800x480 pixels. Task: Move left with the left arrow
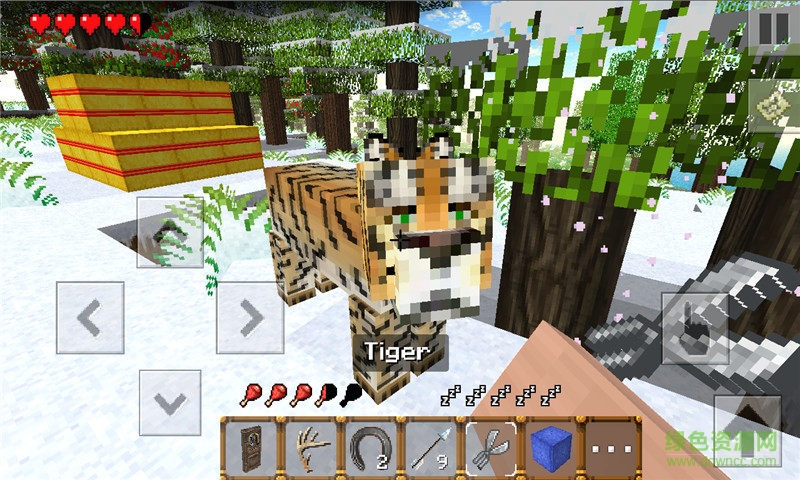pyautogui.click(x=90, y=317)
